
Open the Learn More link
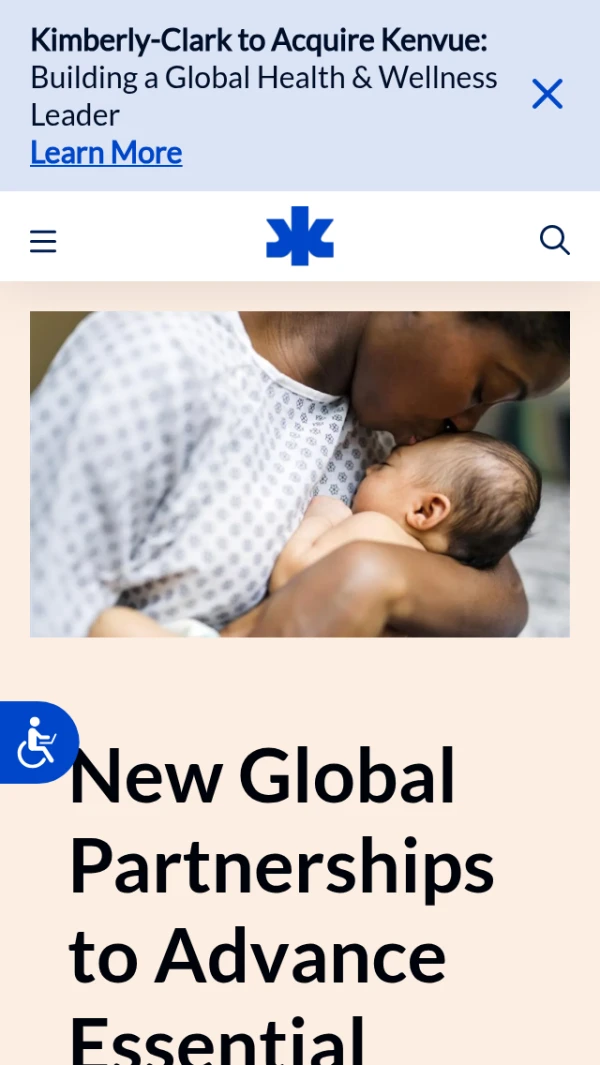click(x=106, y=153)
